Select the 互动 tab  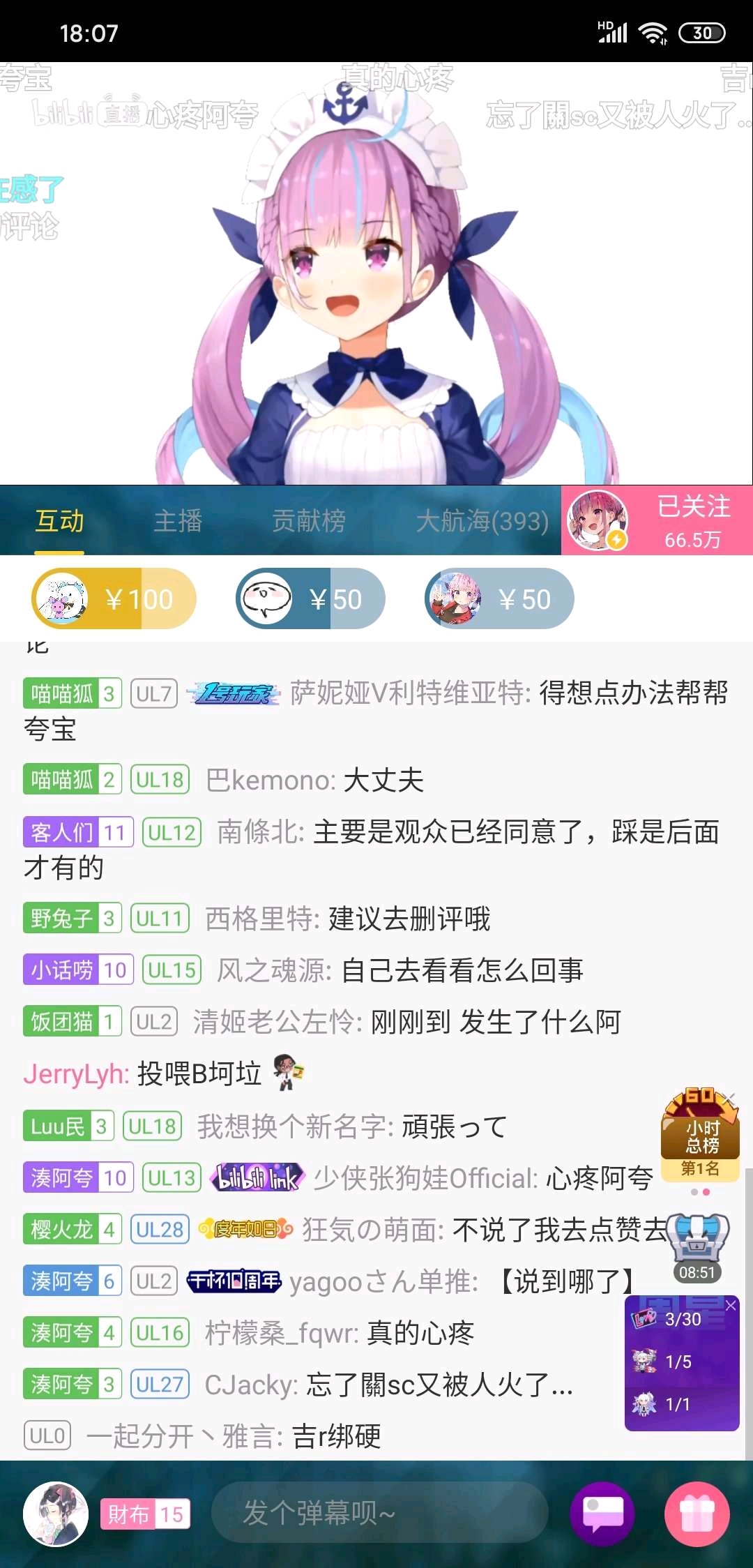click(x=60, y=521)
